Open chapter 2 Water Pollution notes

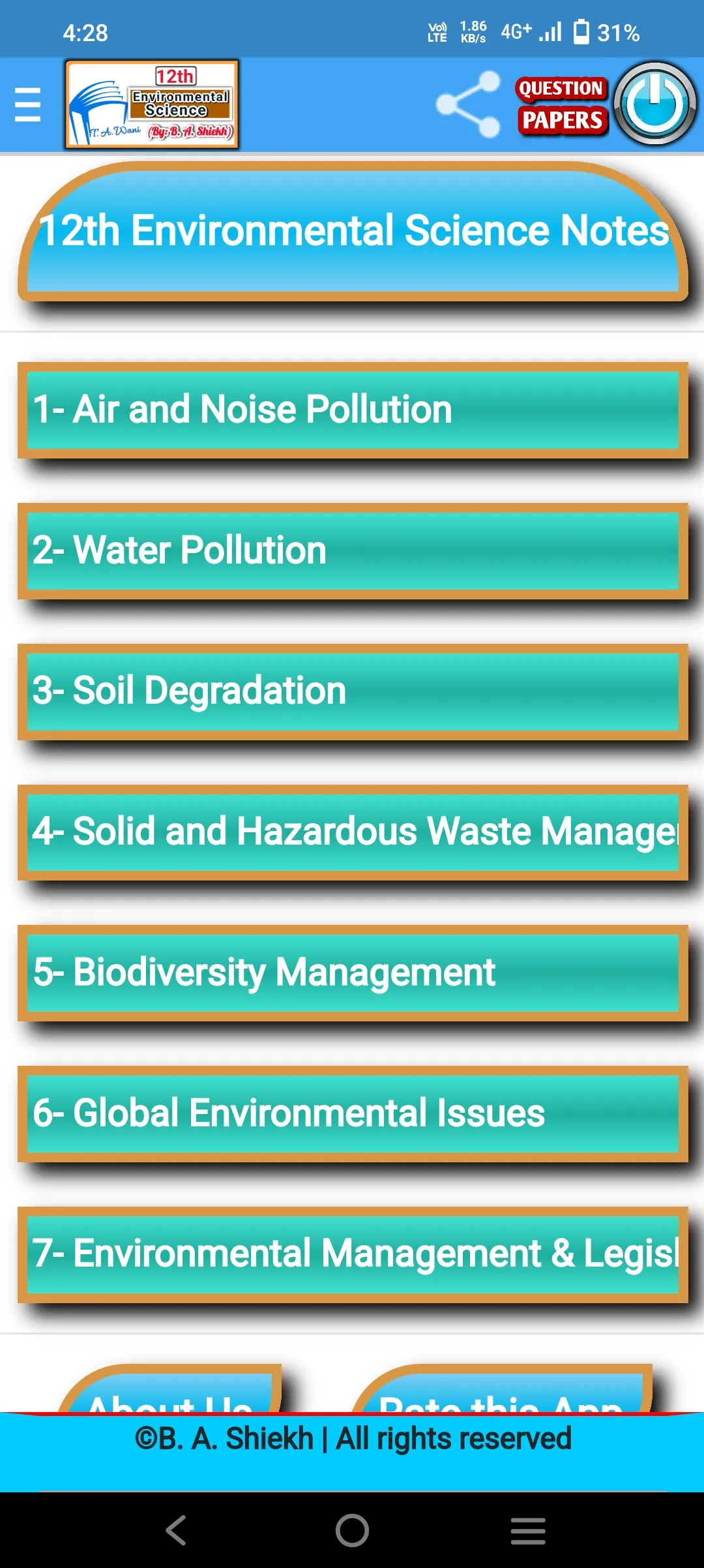tap(353, 551)
